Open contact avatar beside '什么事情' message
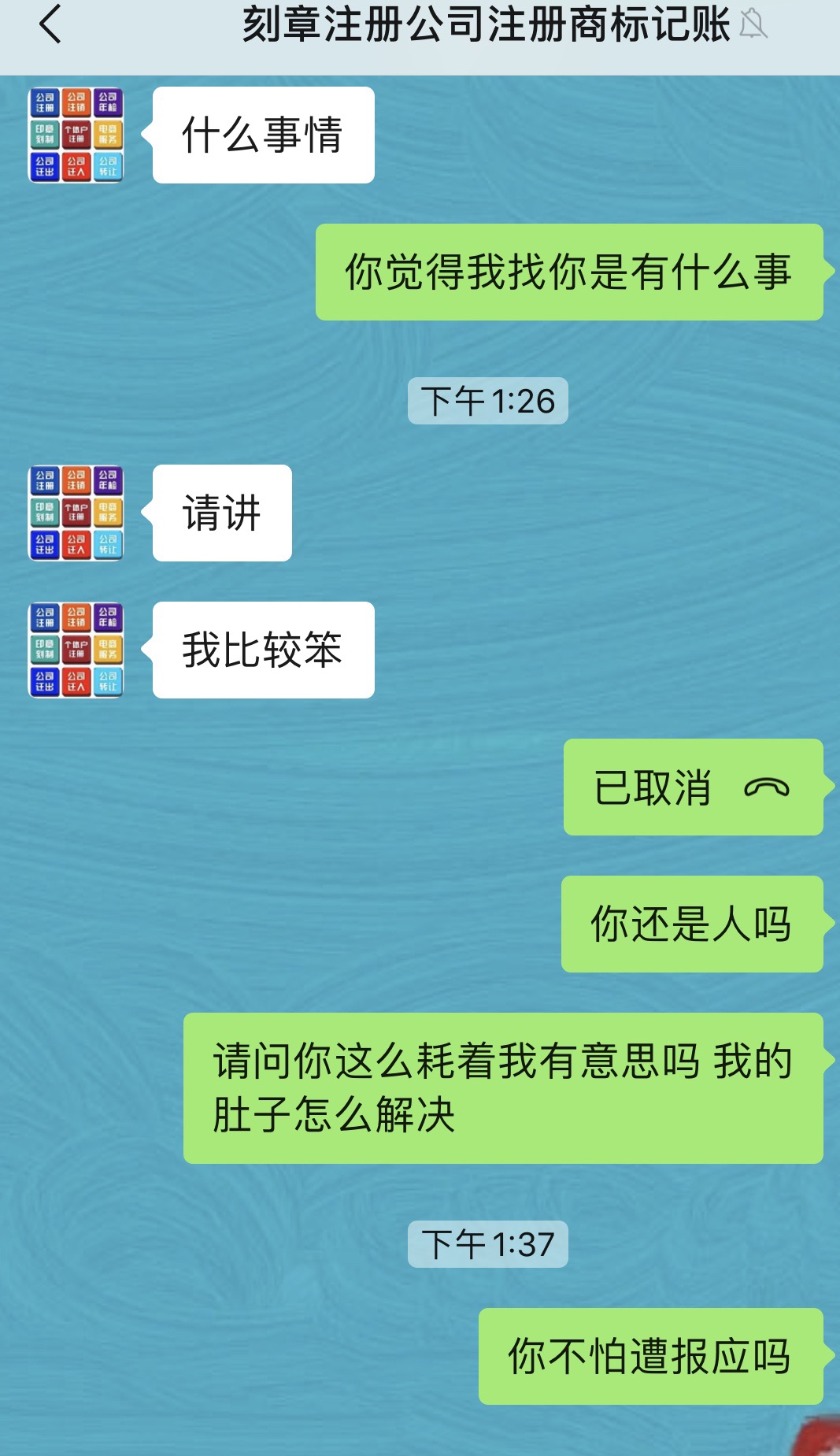 coord(76,135)
